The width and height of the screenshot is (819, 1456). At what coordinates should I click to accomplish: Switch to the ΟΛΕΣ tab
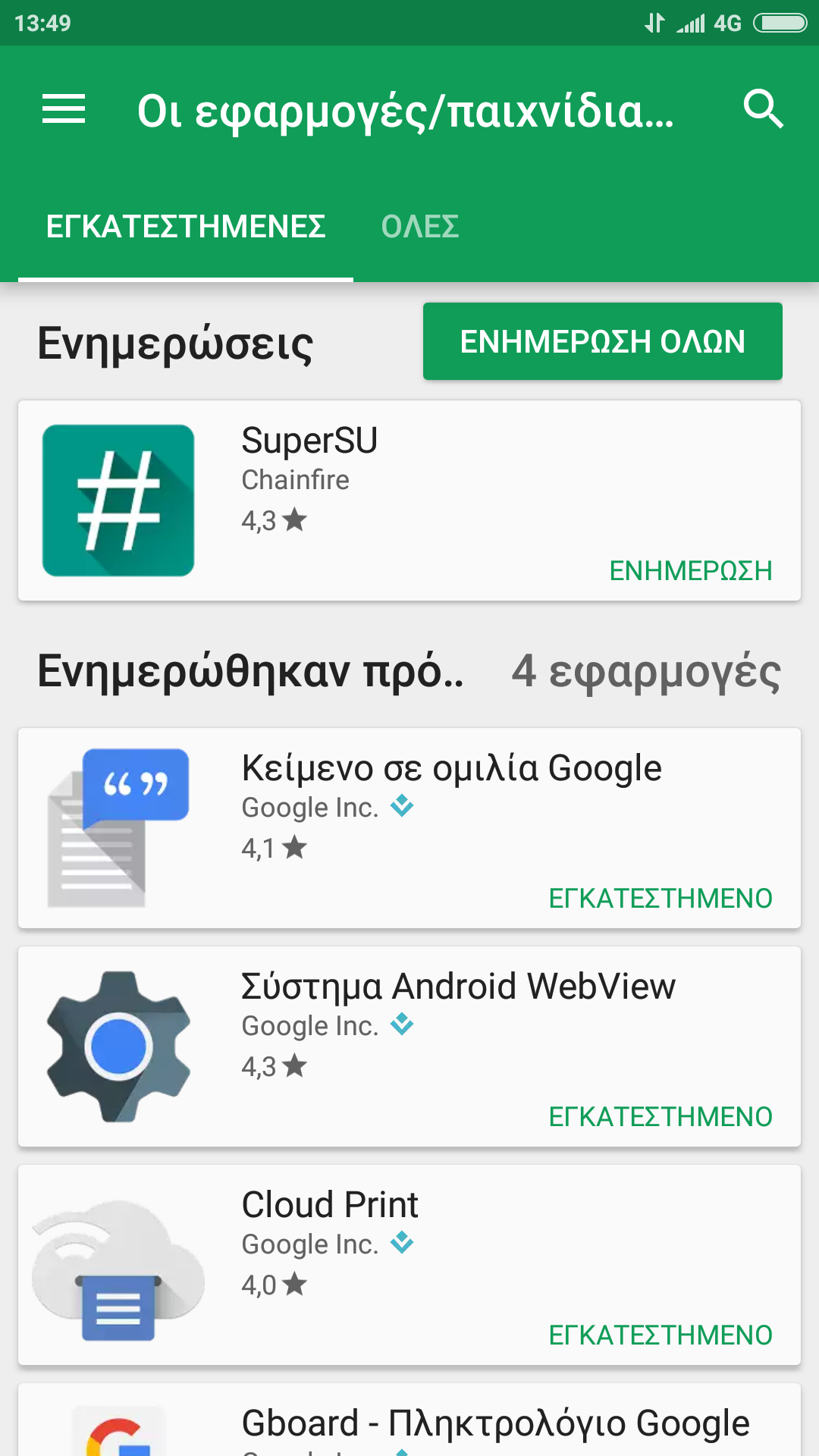click(x=420, y=227)
